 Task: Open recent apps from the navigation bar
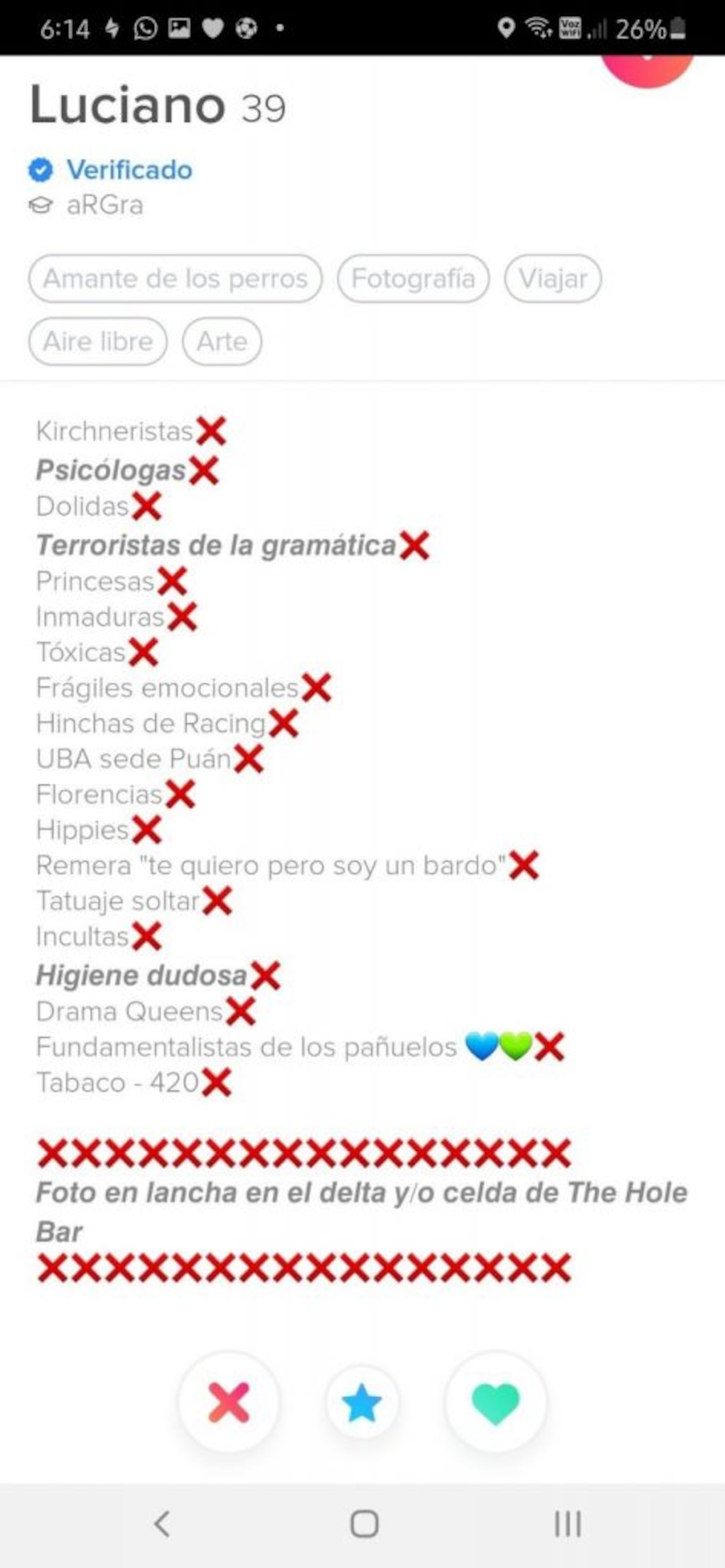coord(567,1524)
